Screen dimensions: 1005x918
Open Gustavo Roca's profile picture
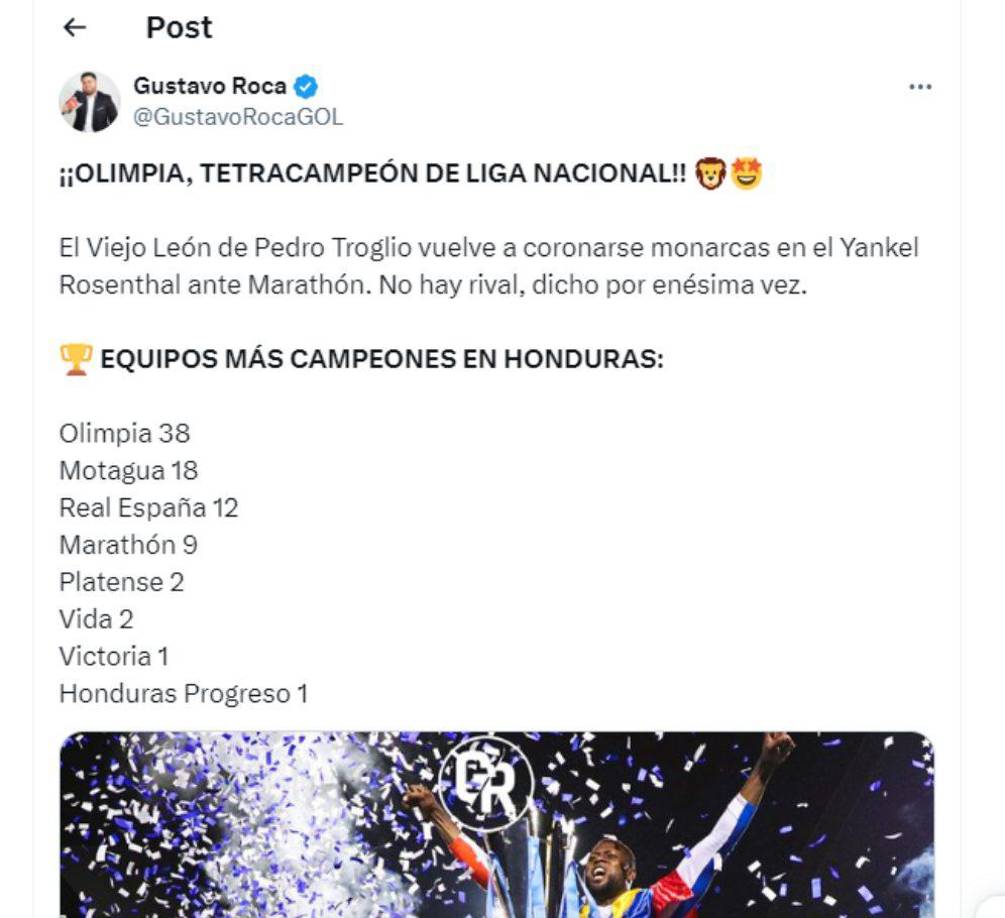[89, 102]
